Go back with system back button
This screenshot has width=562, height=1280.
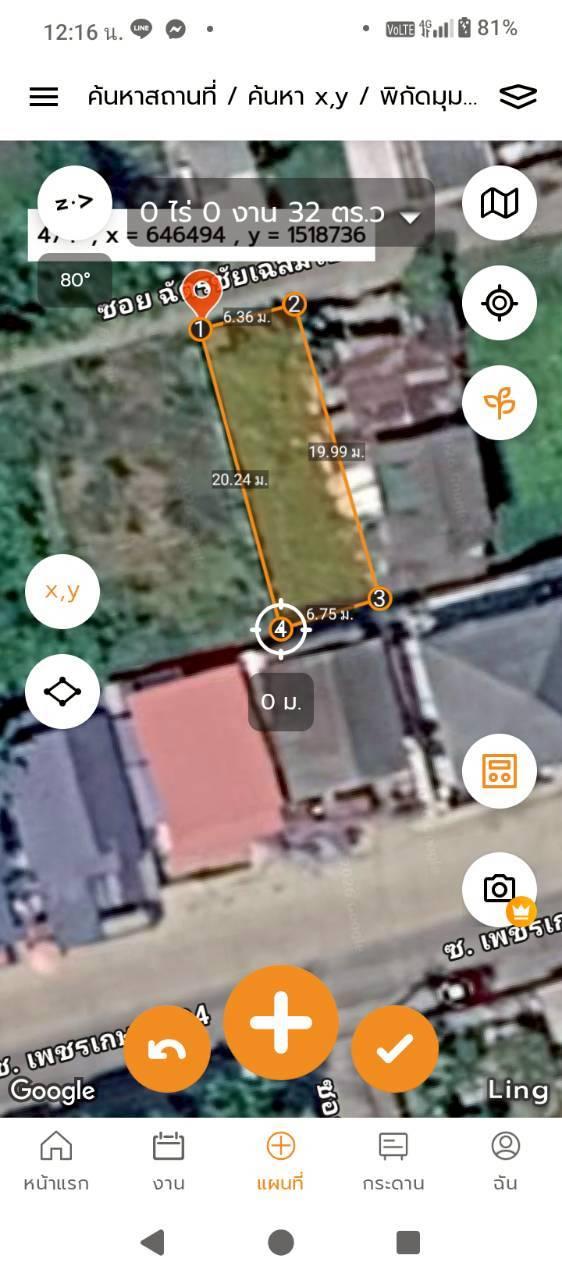(153, 1242)
